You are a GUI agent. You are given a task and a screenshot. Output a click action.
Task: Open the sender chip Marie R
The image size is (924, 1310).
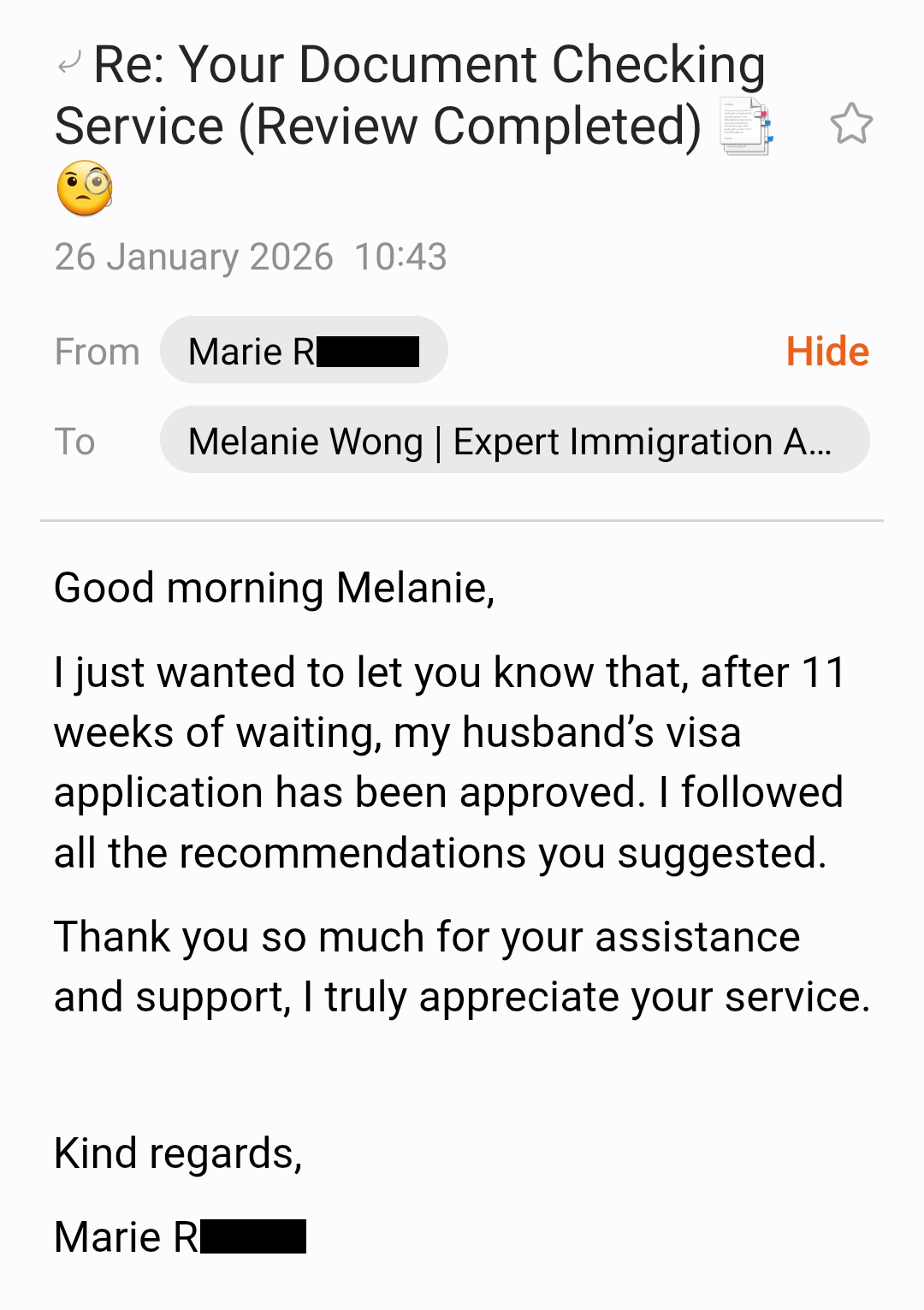304,351
